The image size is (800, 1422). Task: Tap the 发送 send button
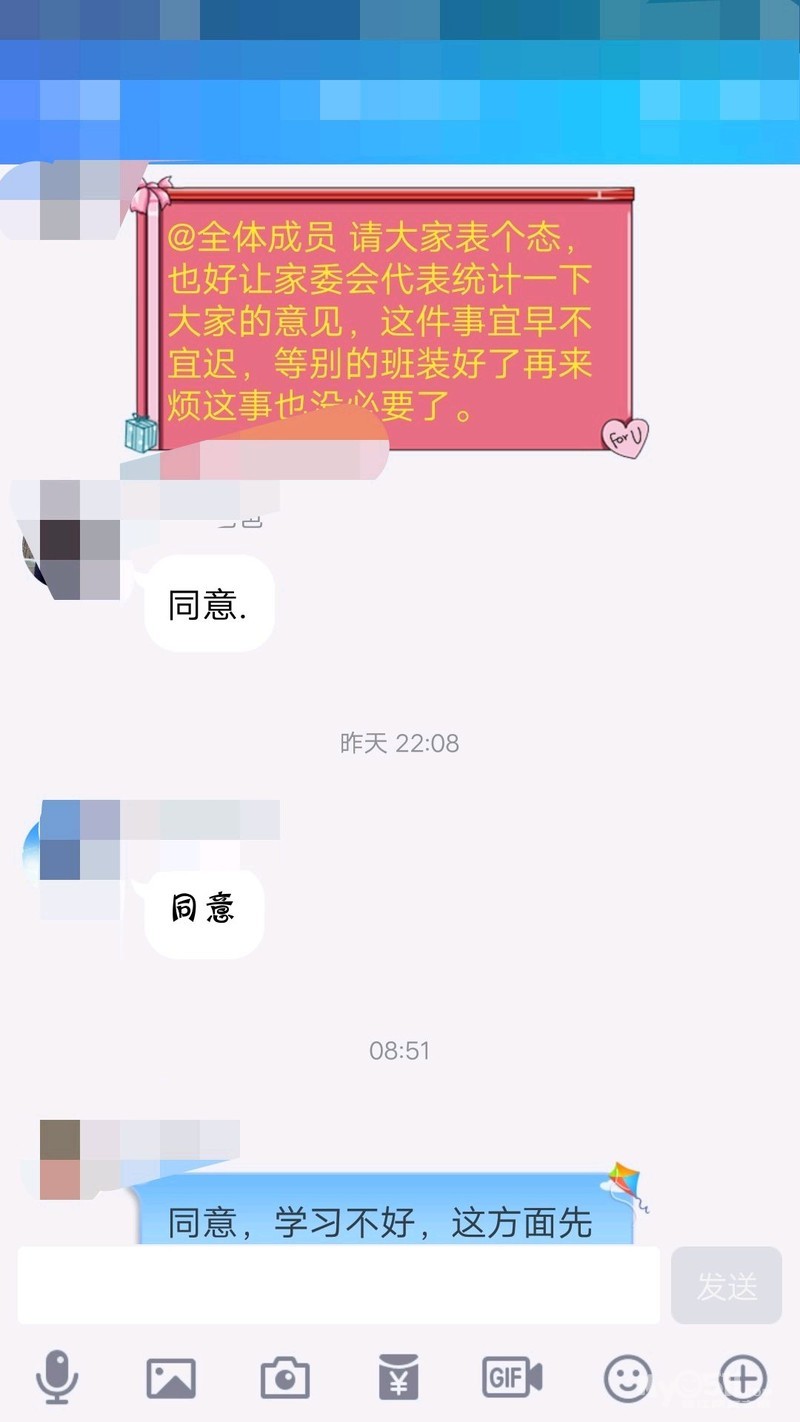[x=727, y=1286]
